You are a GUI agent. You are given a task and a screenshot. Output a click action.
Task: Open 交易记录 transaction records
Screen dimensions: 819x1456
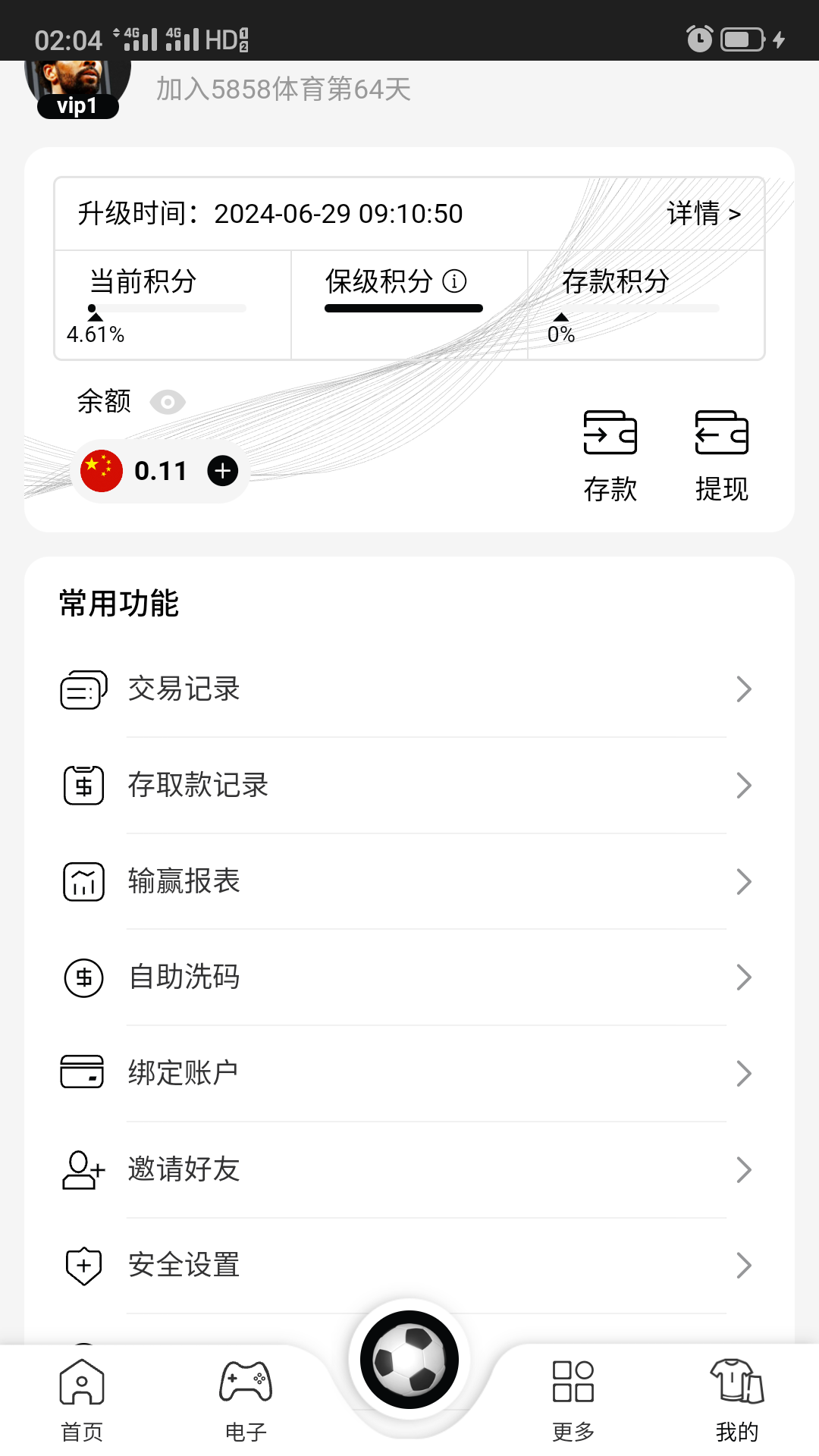[x=406, y=689]
